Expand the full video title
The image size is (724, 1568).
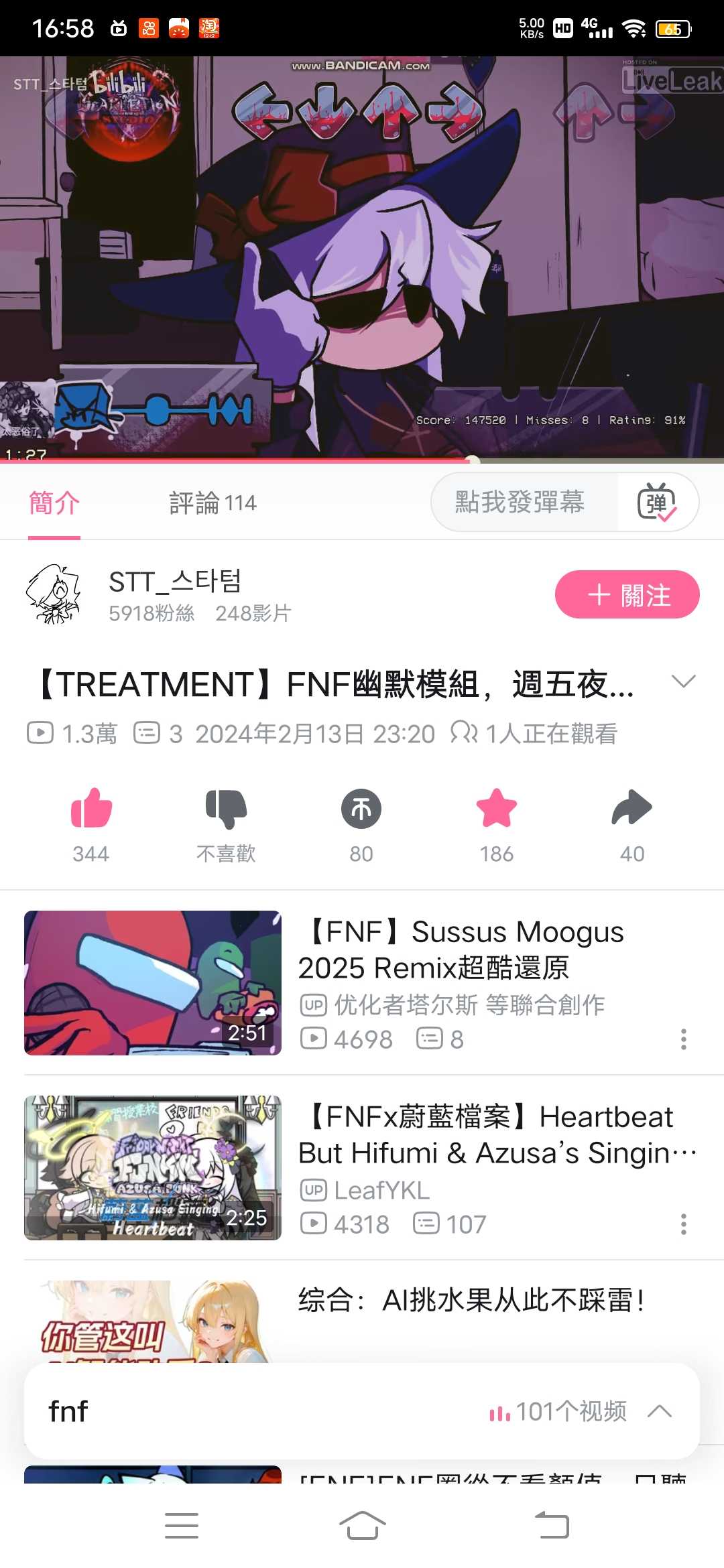tap(683, 681)
